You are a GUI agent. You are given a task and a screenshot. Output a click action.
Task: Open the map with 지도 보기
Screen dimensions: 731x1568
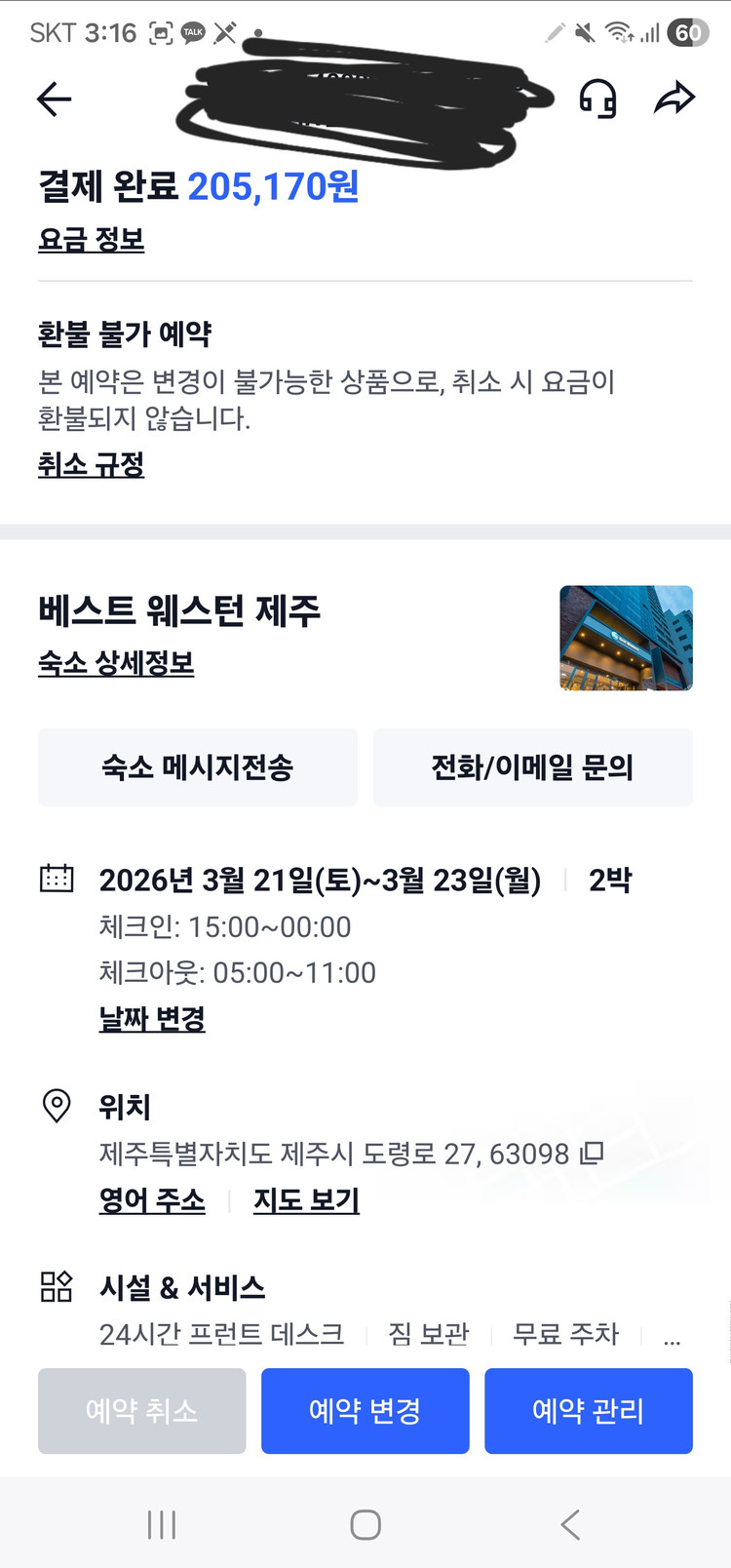(306, 1200)
